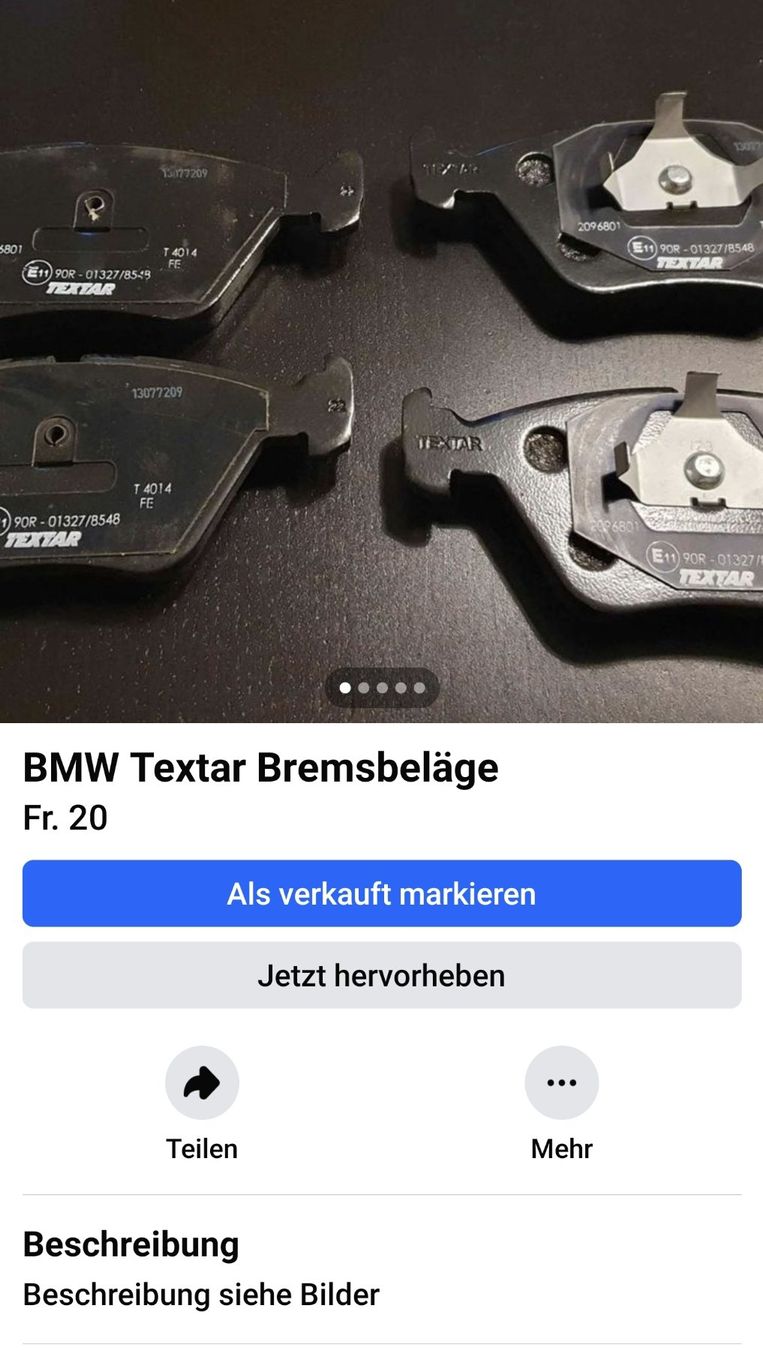
Task: Tap Beschreibung siehe Bilder text
Action: [x=201, y=1294]
